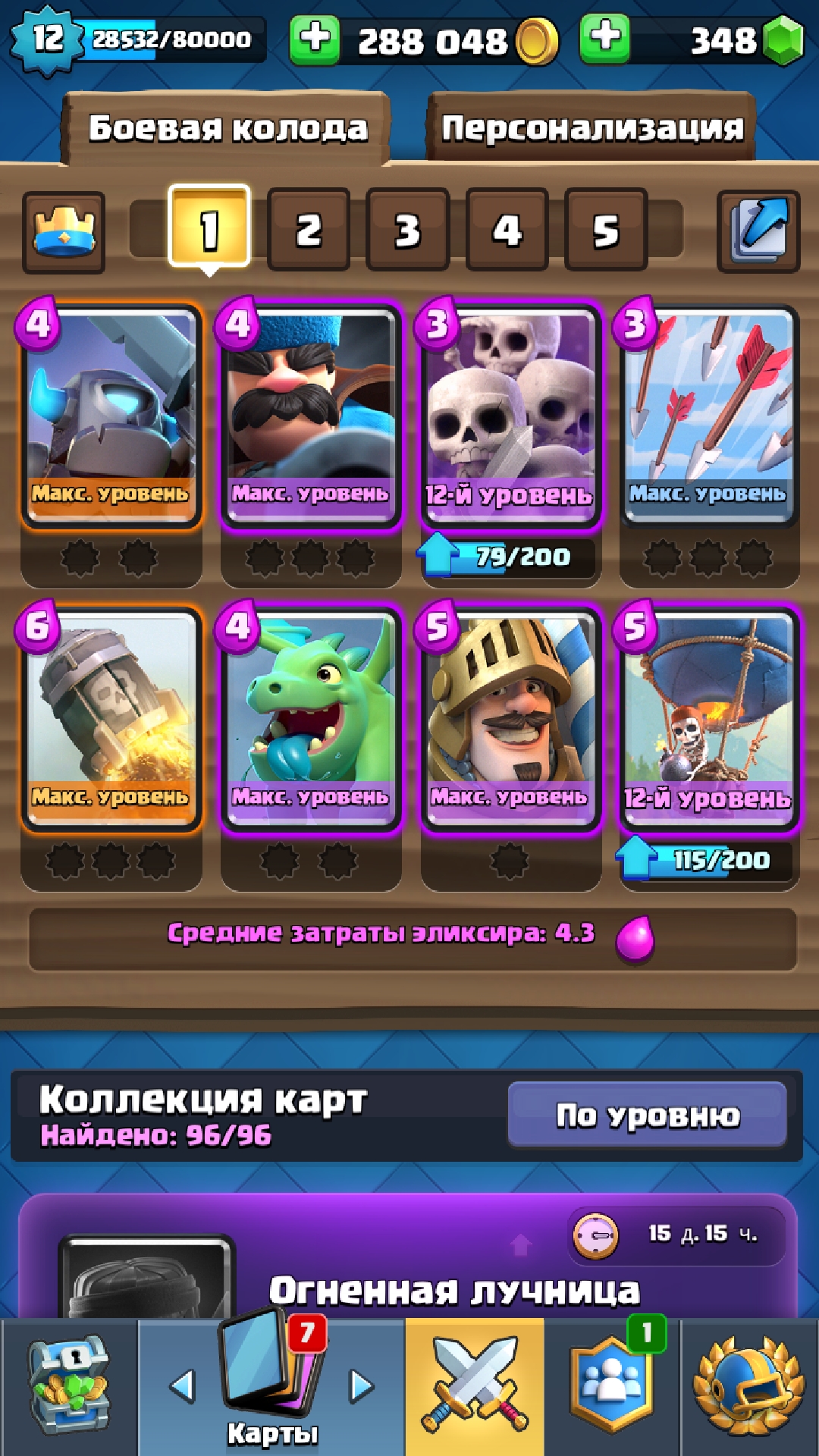Screen dimensions: 819x1456
Task: Open the Mini P.E.K.K.A card
Action: (111, 413)
